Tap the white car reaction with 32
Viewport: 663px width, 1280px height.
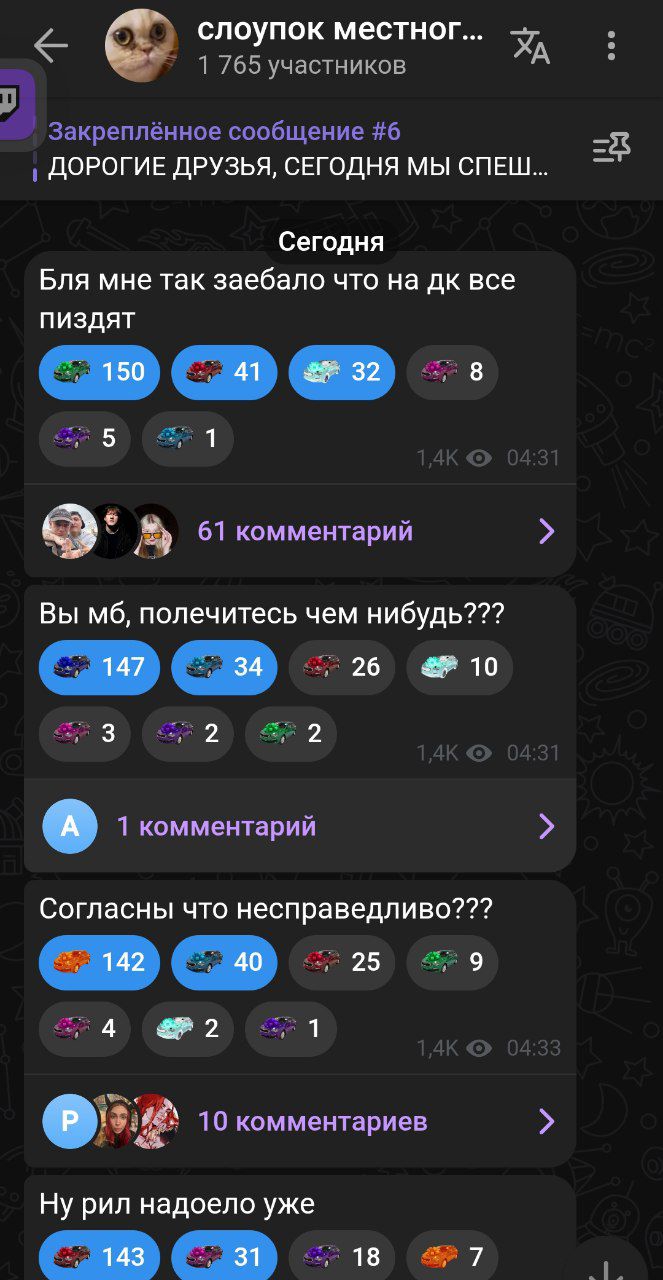pos(342,372)
